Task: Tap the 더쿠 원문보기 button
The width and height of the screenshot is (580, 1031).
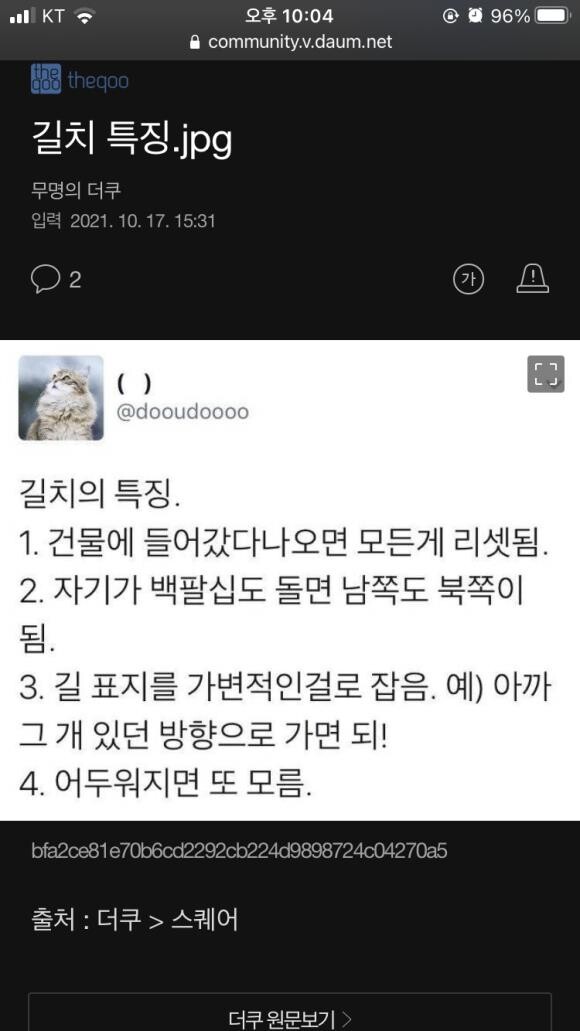Action: (x=290, y=1013)
